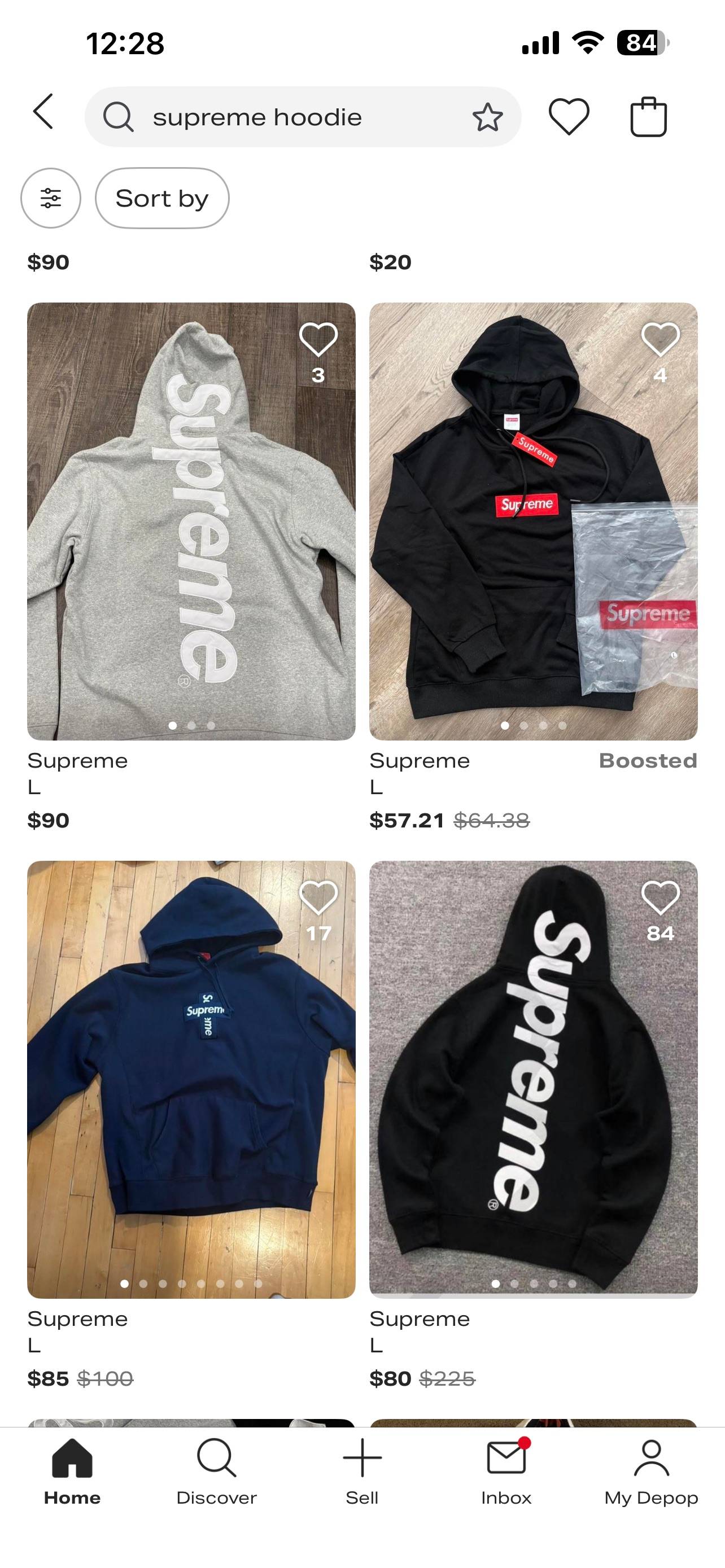
Task: Open the navy cross logo hoodie for $85
Action: (191, 1079)
